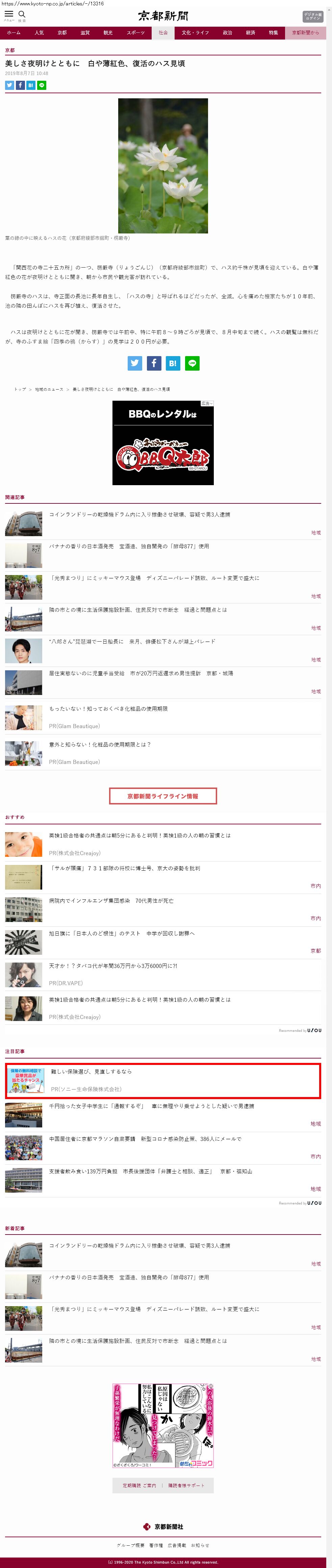Open the 経済 section
The height and width of the screenshot is (1568, 332).
click(x=250, y=33)
